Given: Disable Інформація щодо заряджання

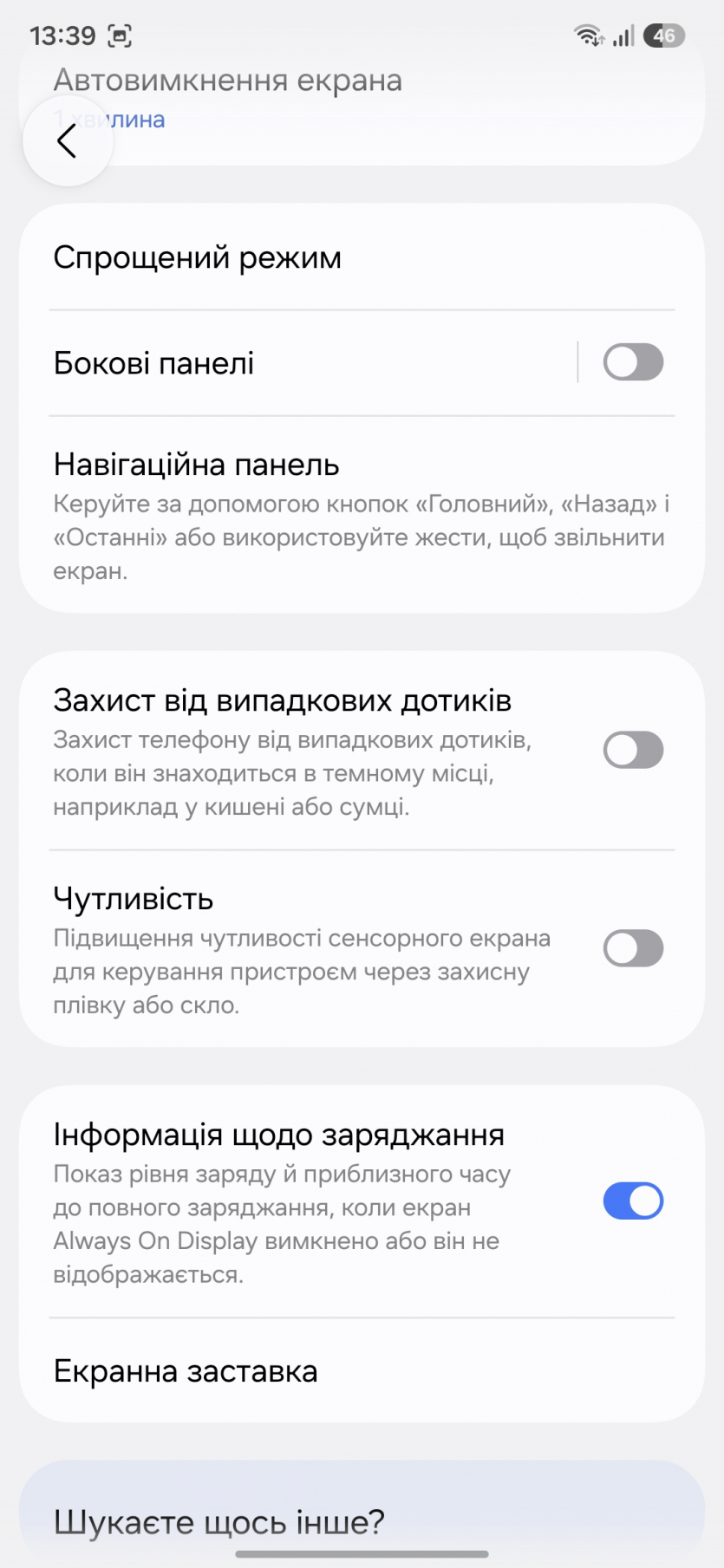Looking at the screenshot, I should 633,1201.
